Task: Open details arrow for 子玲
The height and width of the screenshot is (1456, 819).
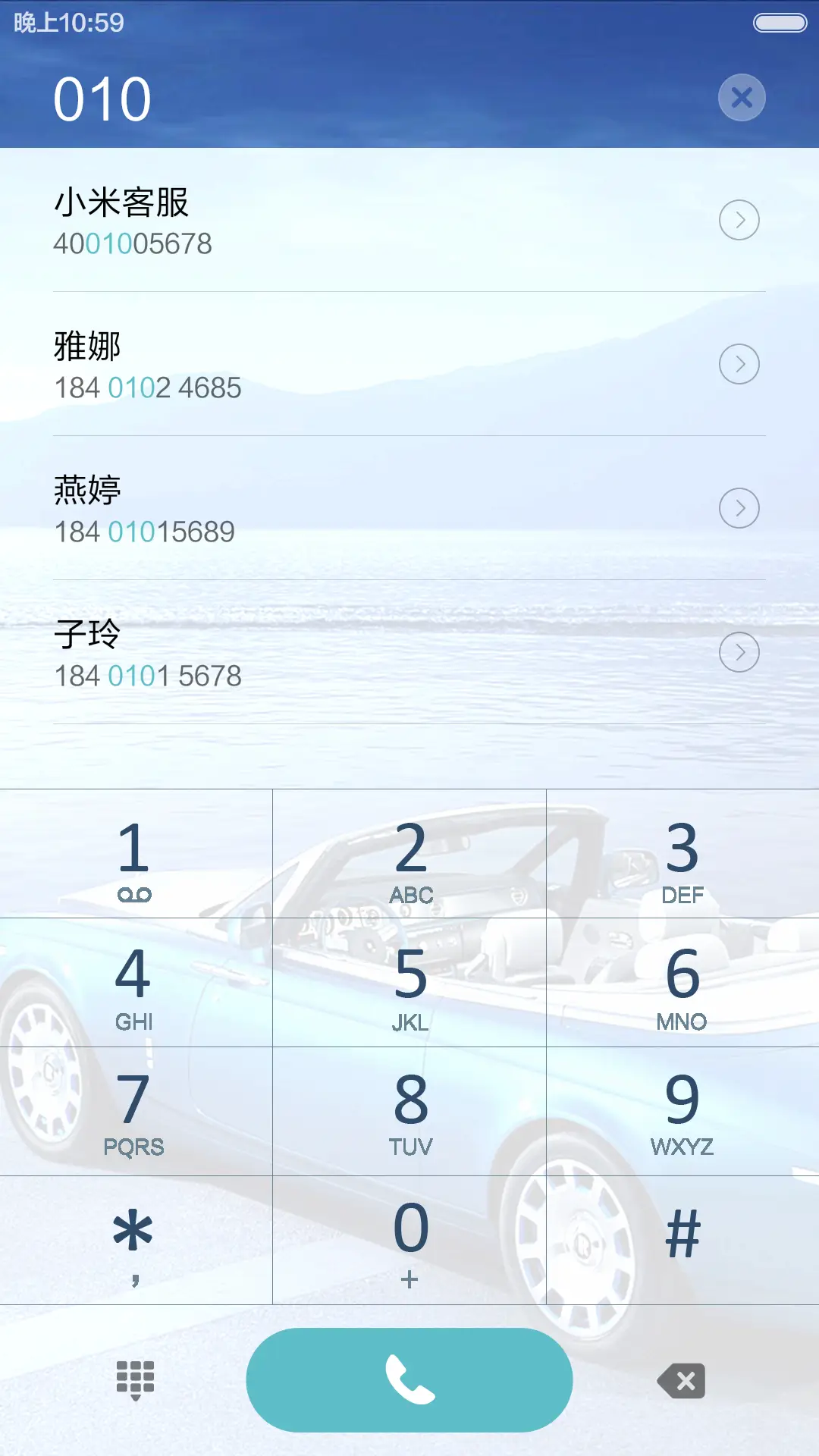Action: tap(739, 651)
